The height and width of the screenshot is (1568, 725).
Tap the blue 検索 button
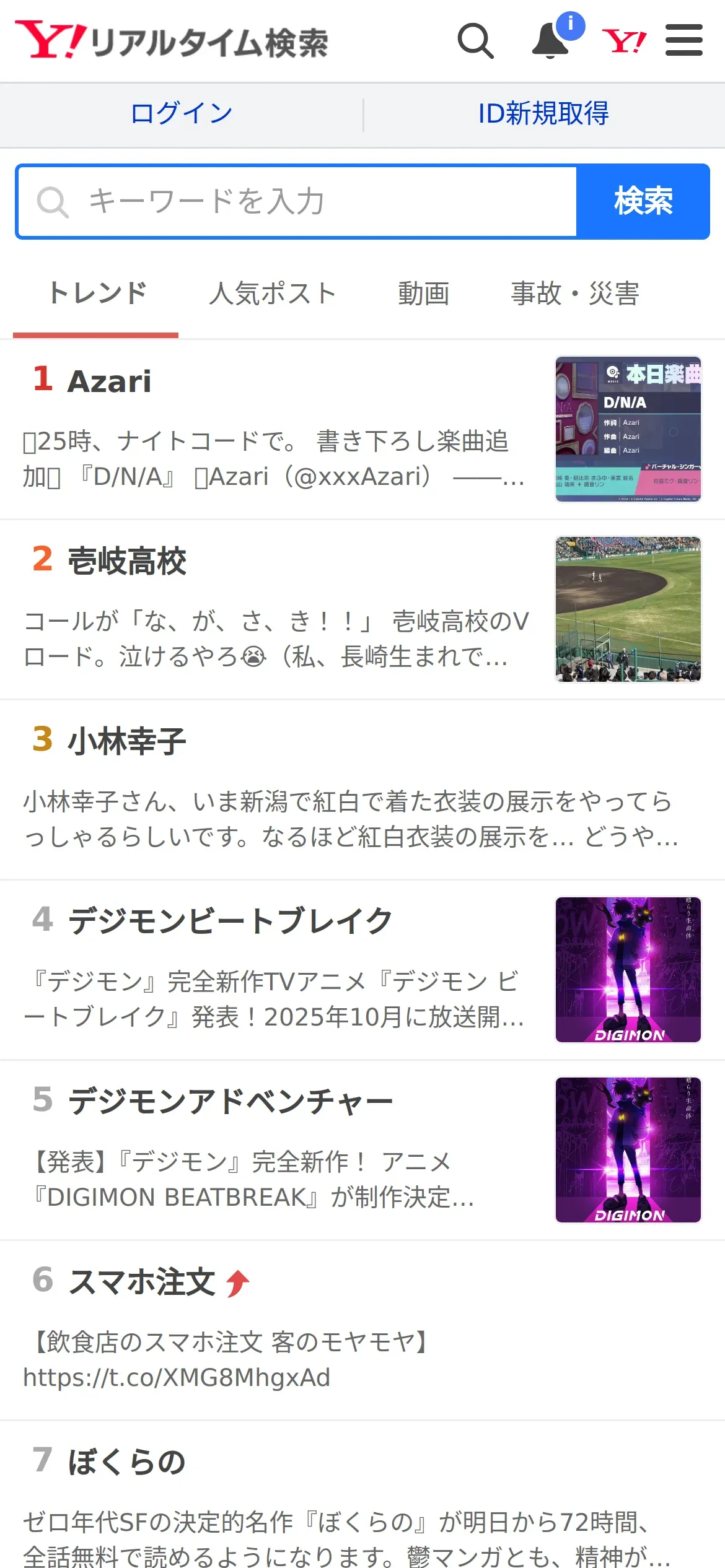(643, 201)
